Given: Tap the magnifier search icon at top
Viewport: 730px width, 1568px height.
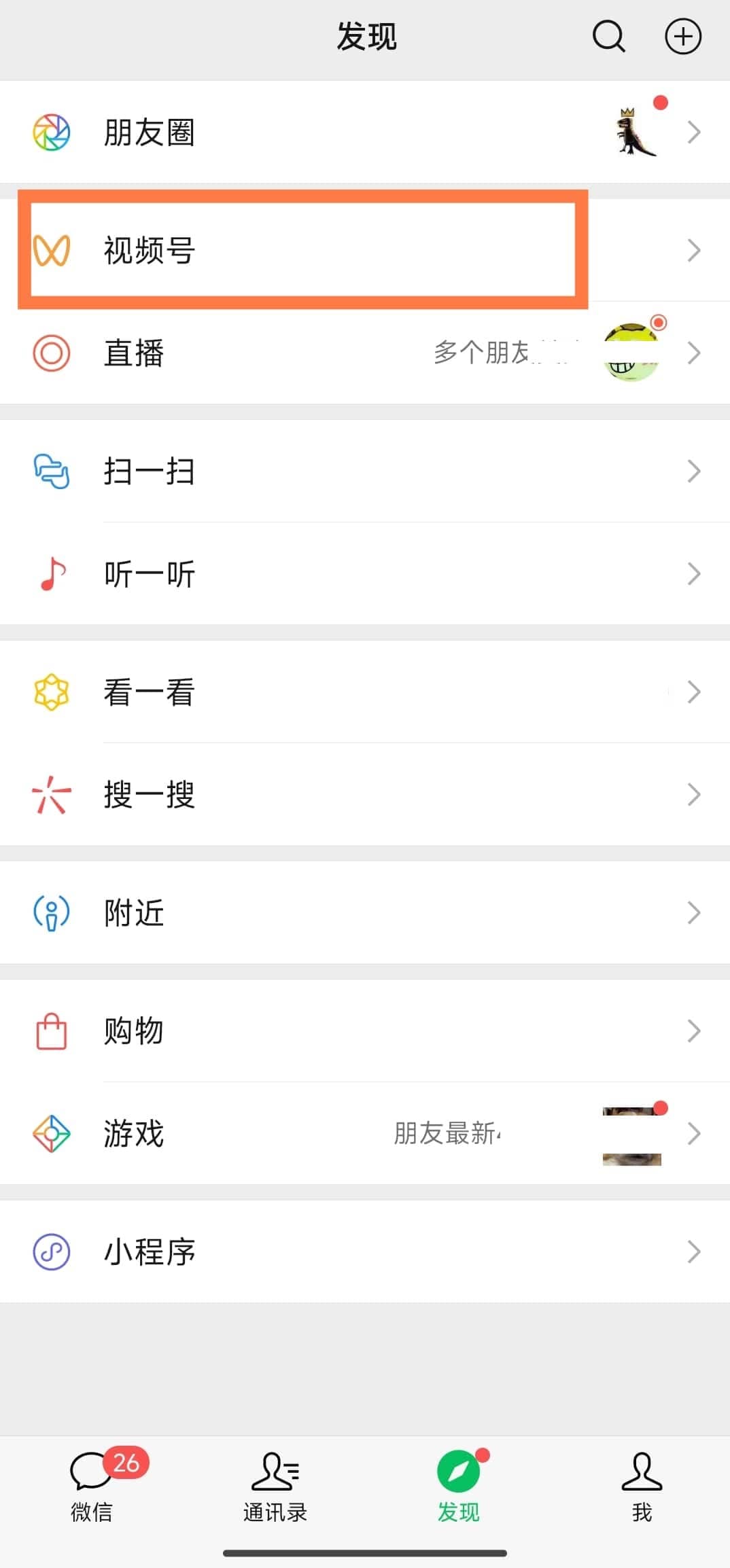Looking at the screenshot, I should pyautogui.click(x=608, y=37).
